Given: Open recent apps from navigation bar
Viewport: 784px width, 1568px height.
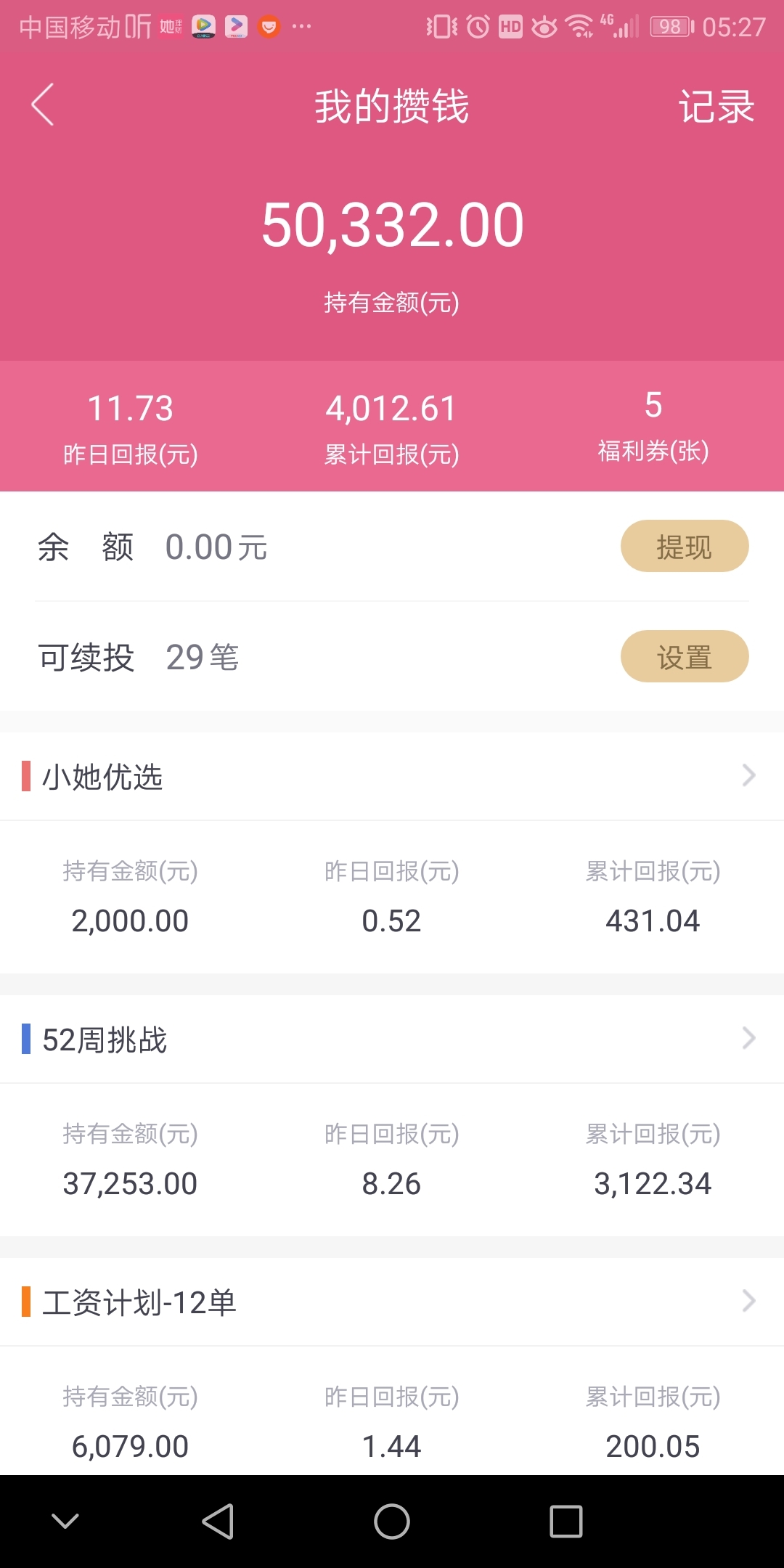Looking at the screenshot, I should (x=566, y=1522).
